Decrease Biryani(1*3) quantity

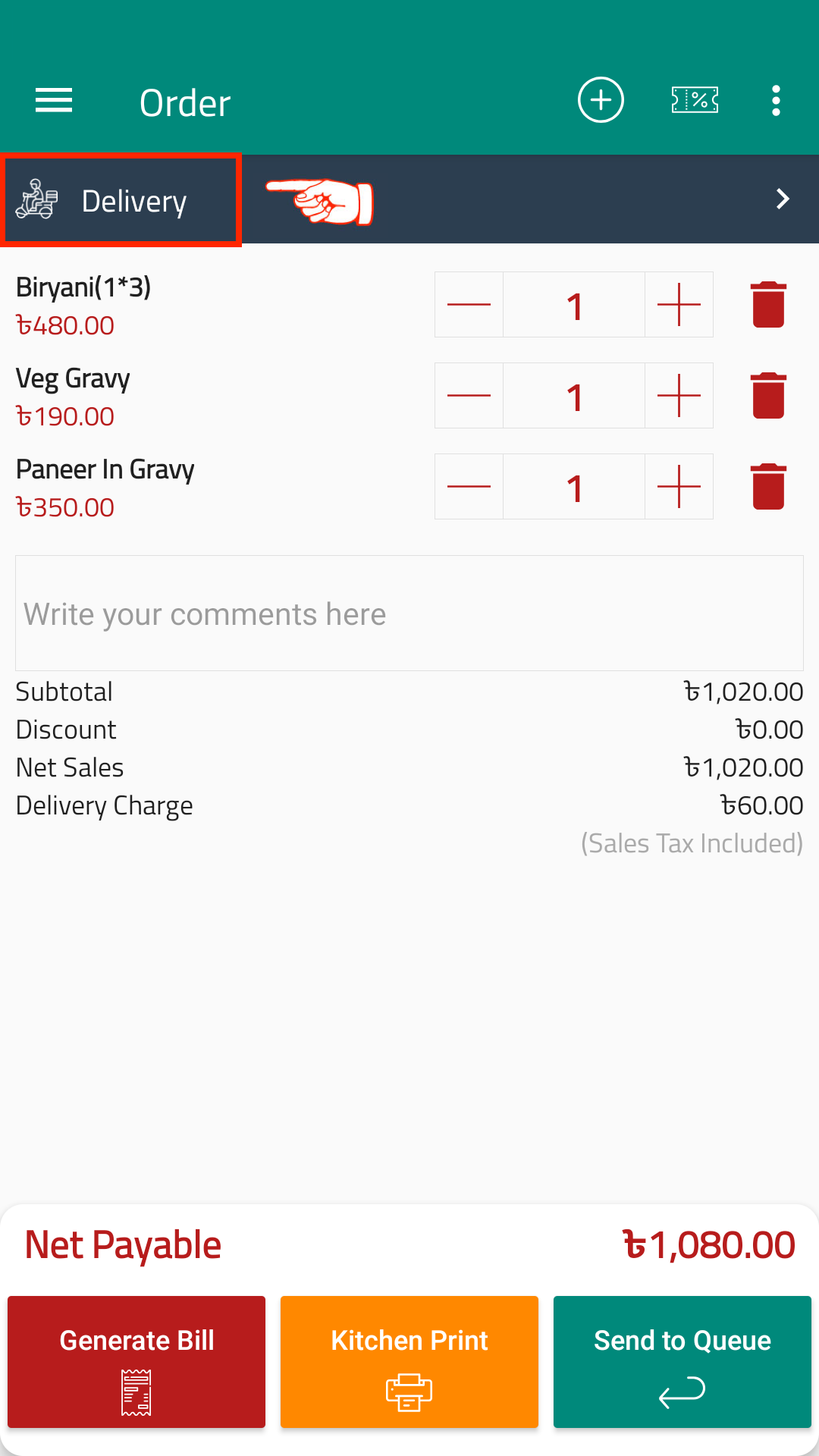pyautogui.click(x=469, y=305)
